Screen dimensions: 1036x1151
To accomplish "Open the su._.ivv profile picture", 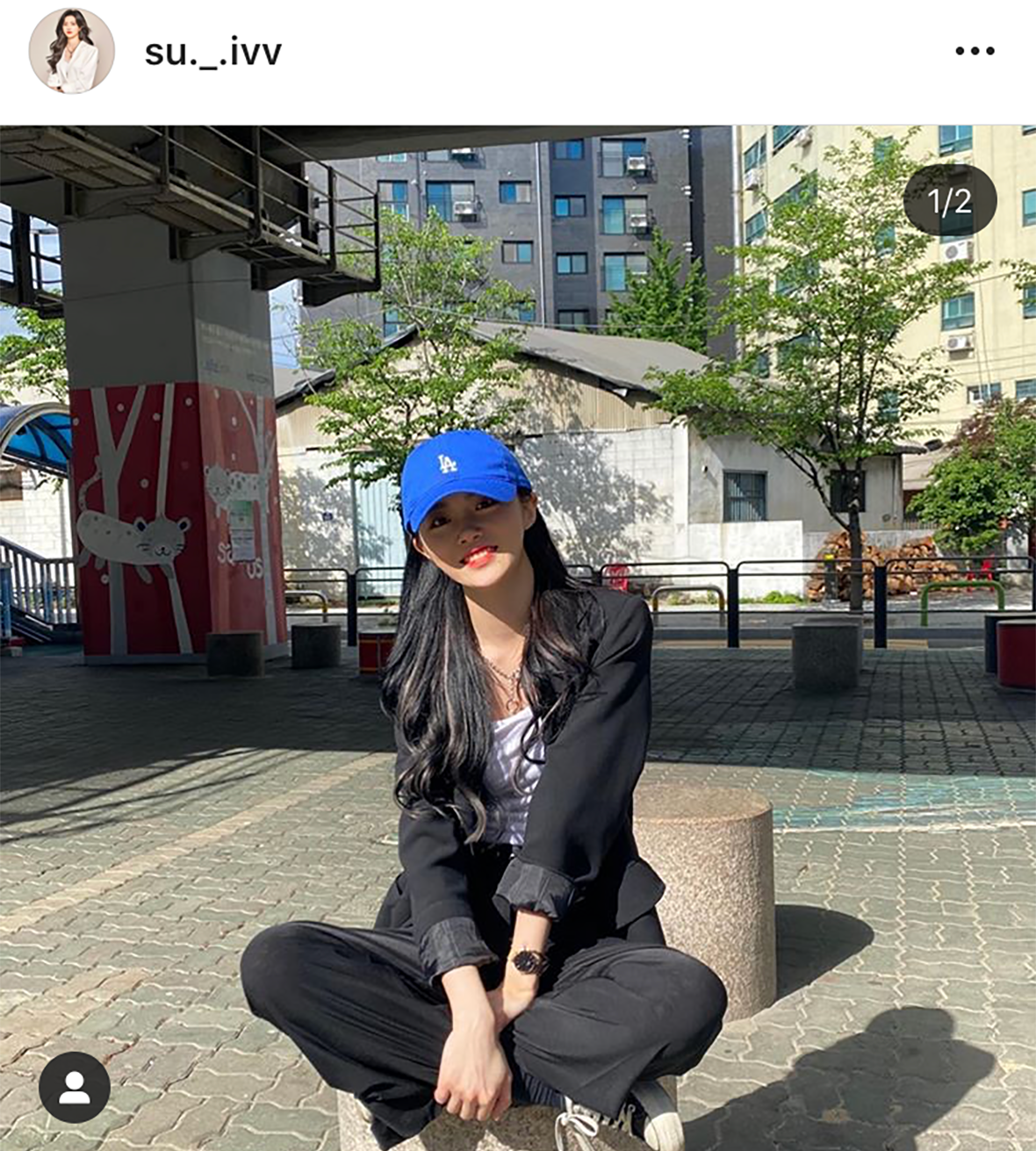I will (x=72, y=51).
